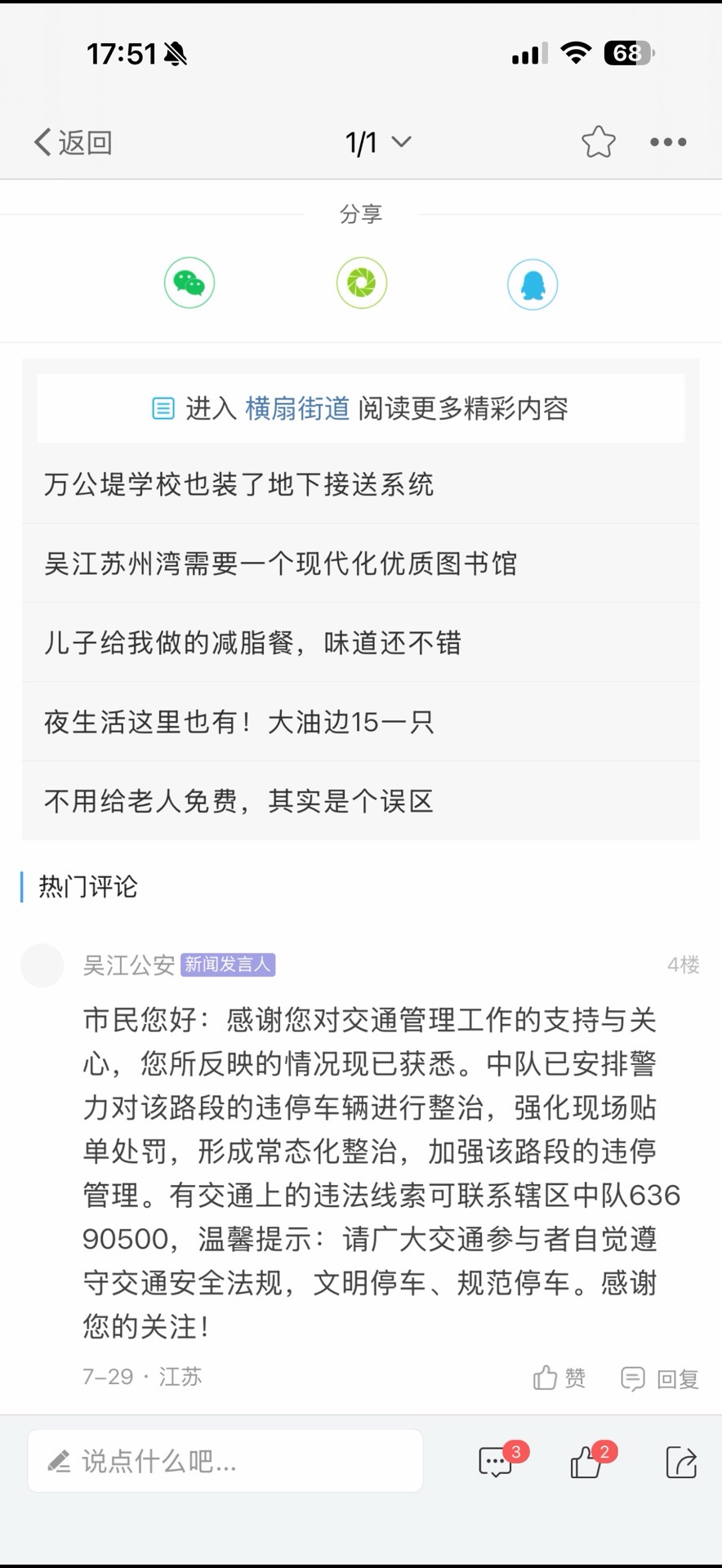Favorite this post with the star icon

click(x=599, y=142)
